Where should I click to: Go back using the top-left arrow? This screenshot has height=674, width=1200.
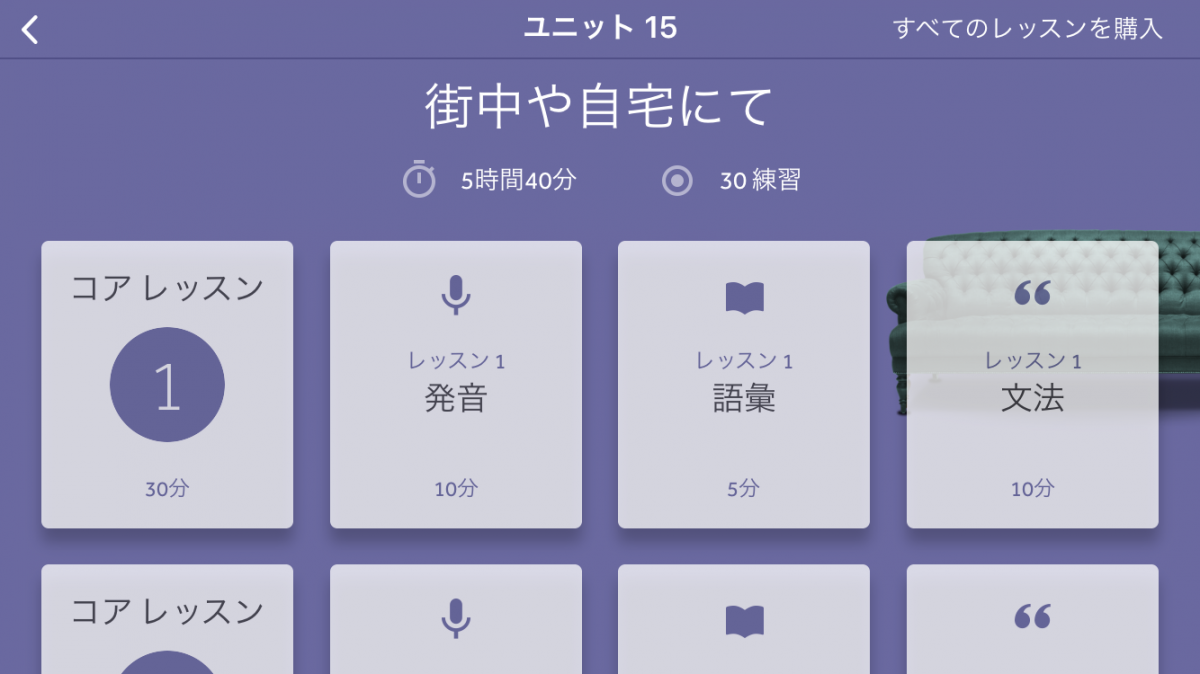(31, 30)
